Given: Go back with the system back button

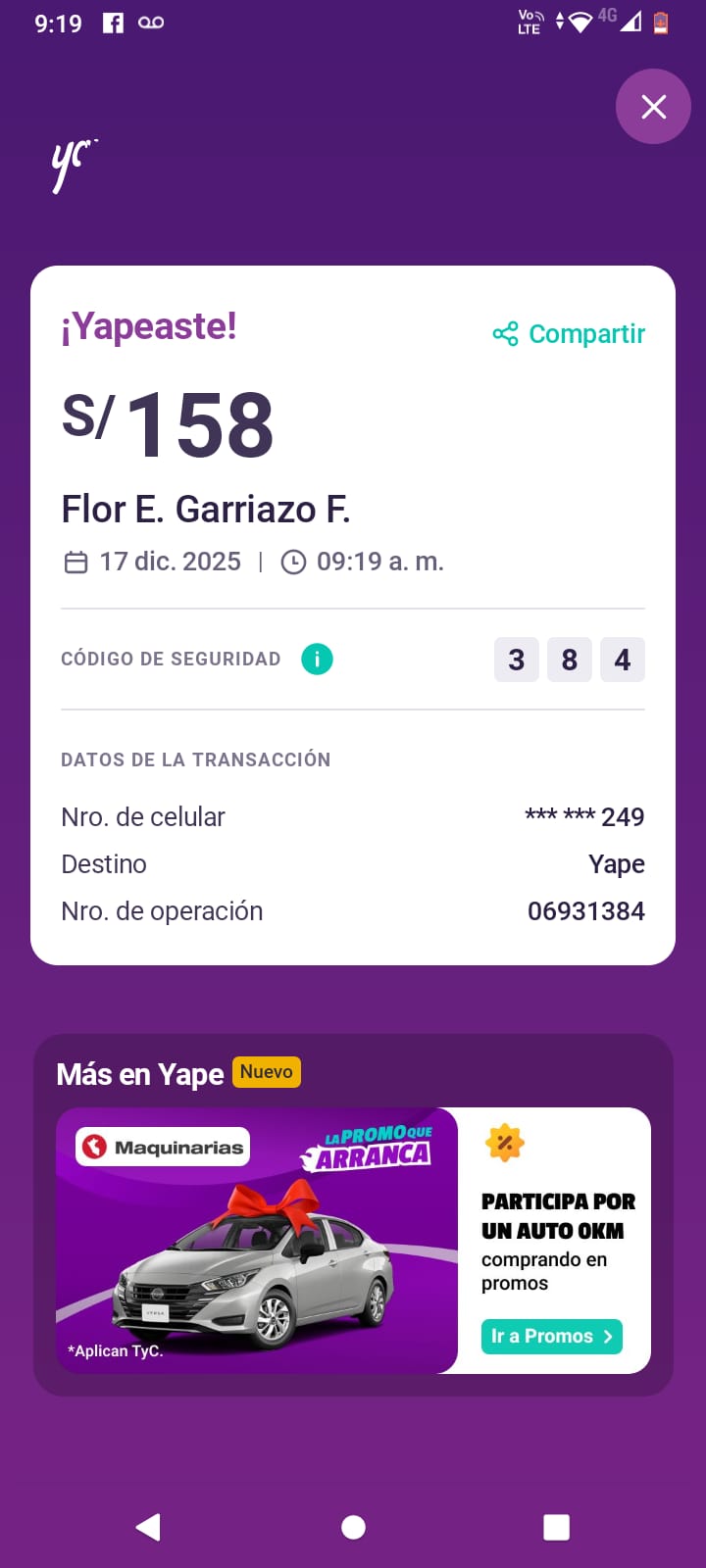Looking at the screenshot, I should tap(149, 1527).
